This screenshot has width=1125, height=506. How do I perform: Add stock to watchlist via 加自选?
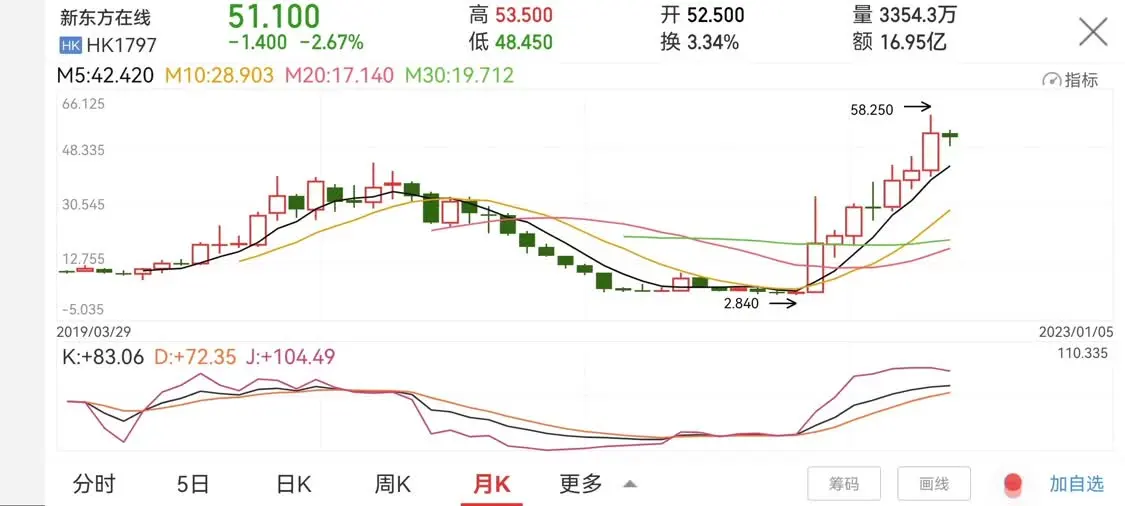tap(1076, 484)
